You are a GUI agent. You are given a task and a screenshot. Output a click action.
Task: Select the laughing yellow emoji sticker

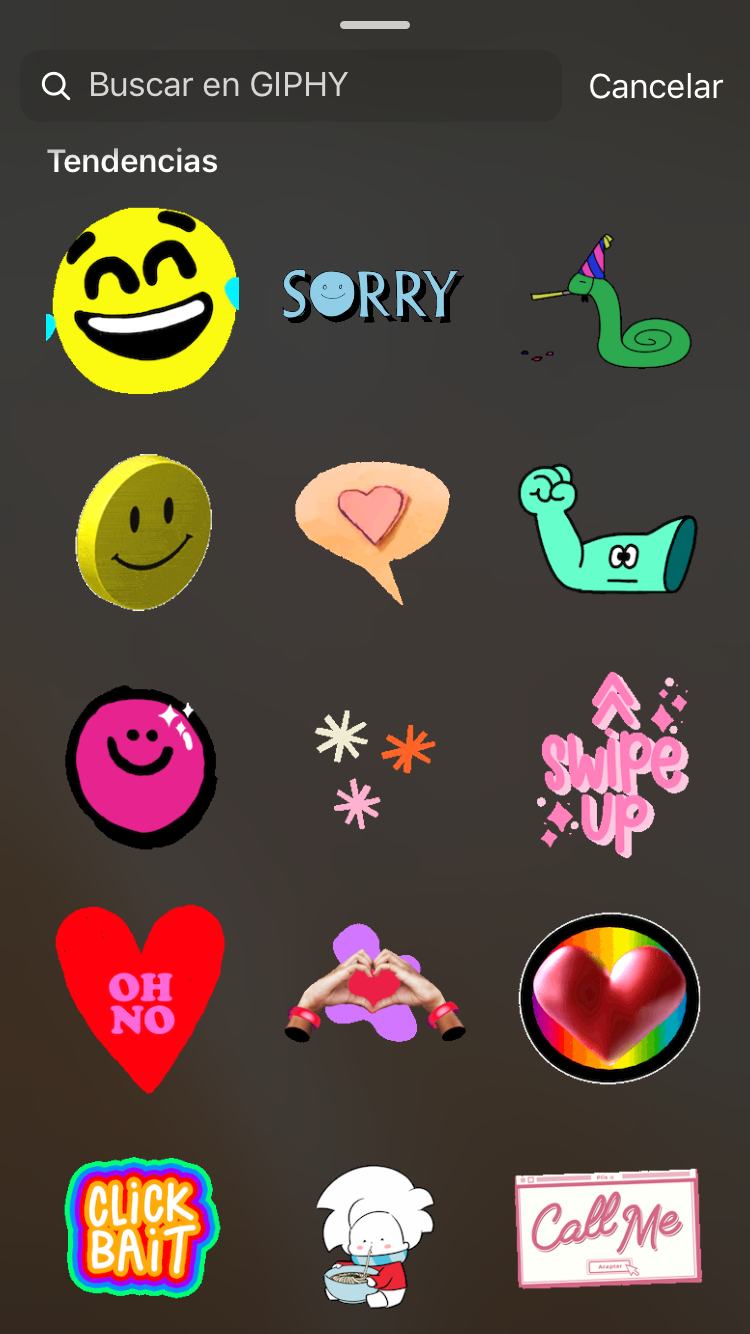[143, 300]
